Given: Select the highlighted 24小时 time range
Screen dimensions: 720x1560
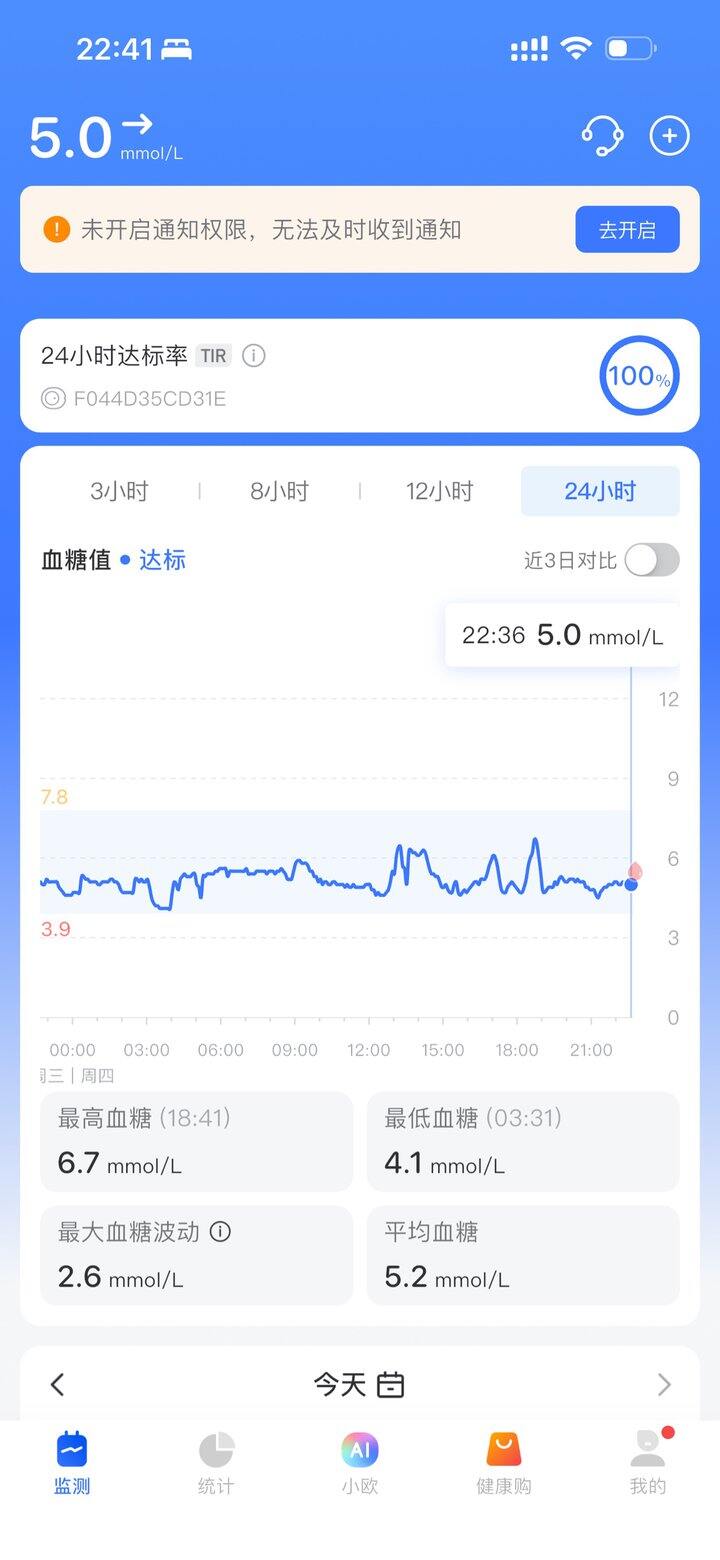Looking at the screenshot, I should (600, 491).
